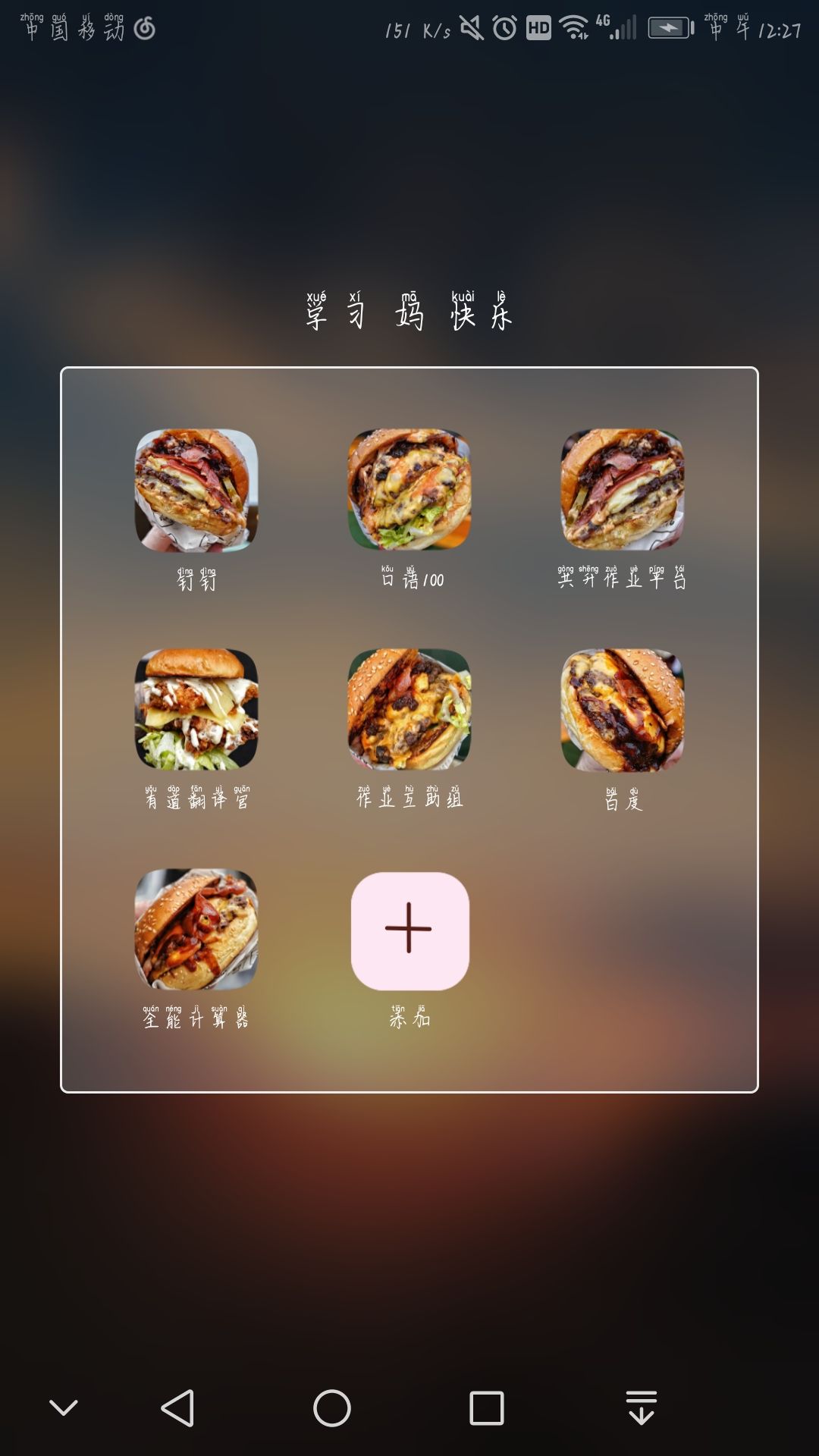Open the recent apps view
The height and width of the screenshot is (1456, 819).
click(x=487, y=1408)
